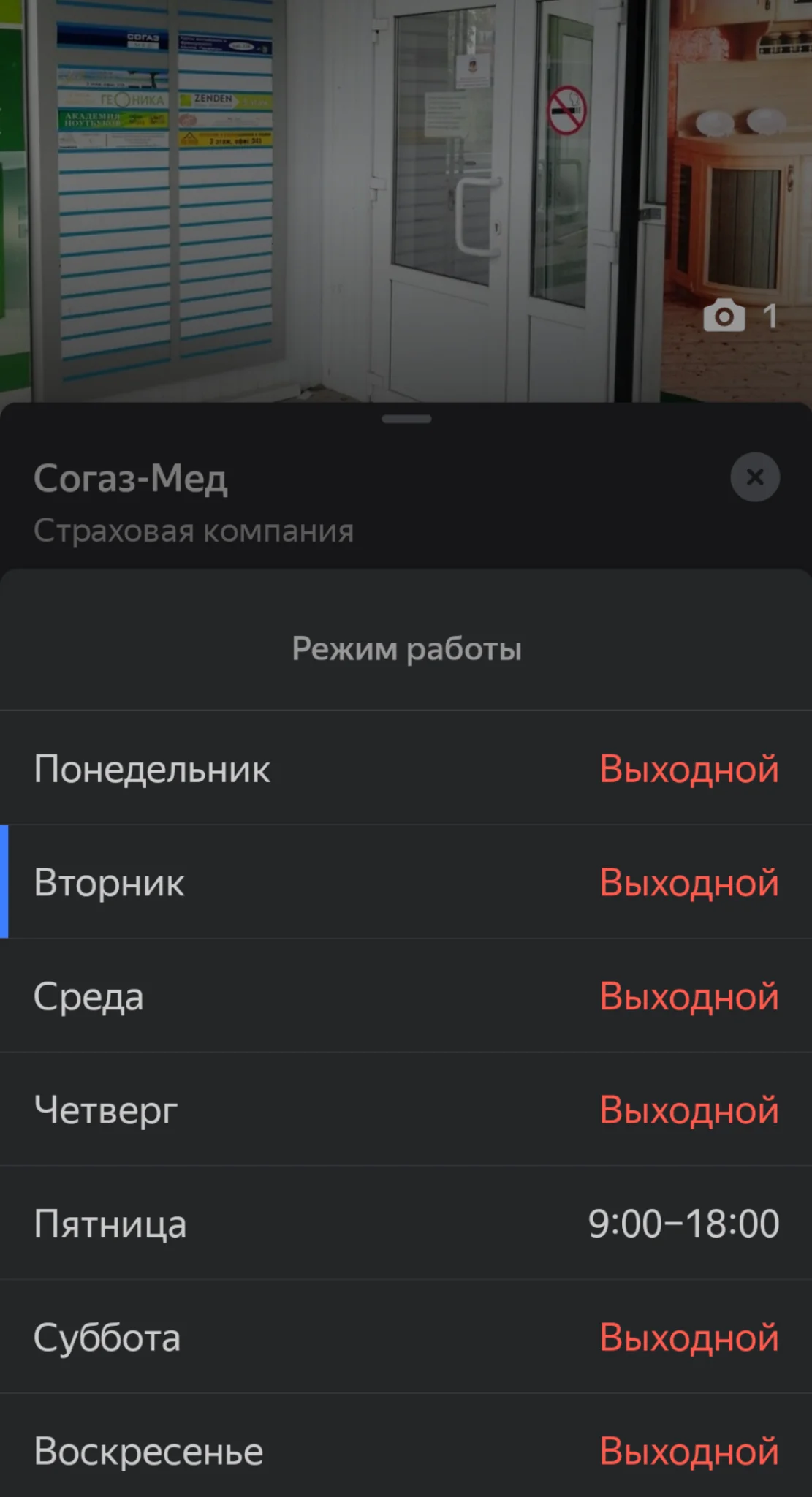Click the Выходной label for Суббота
Viewport: 812px width, 1497px height.
(x=689, y=1338)
